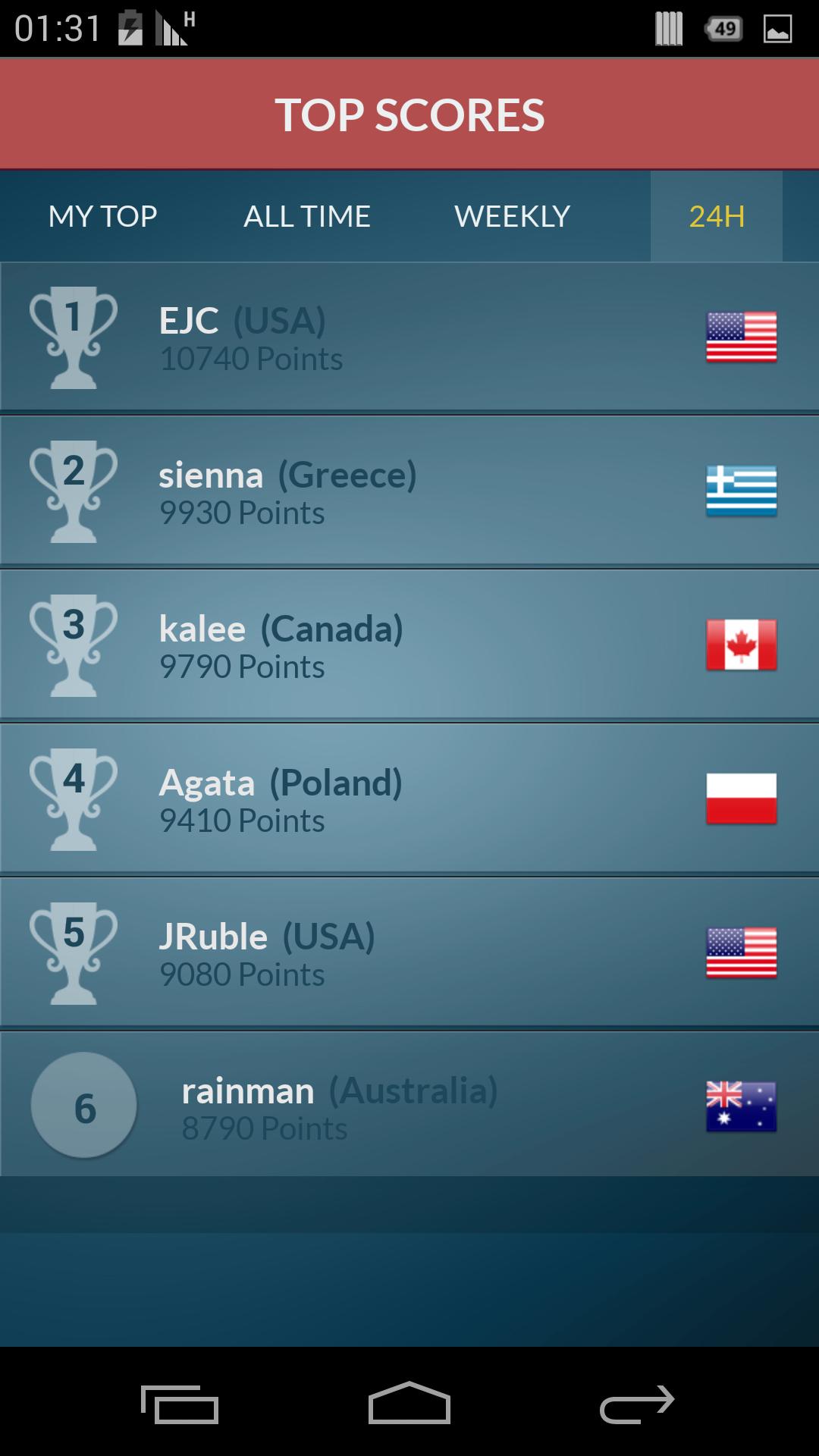The width and height of the screenshot is (819, 1456).
Task: View kalee's score entry from Canada
Action: point(409,645)
